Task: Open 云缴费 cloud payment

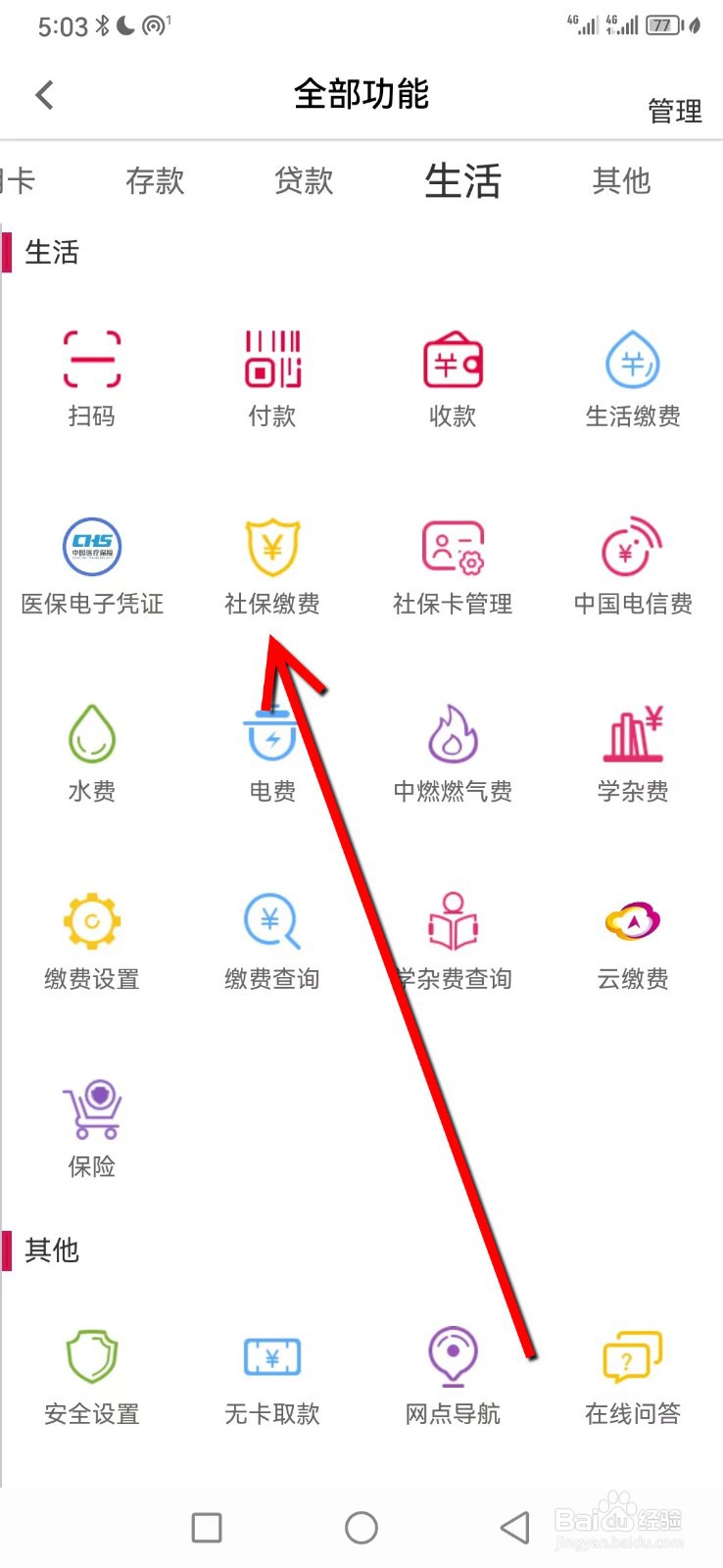Action: coord(632,939)
